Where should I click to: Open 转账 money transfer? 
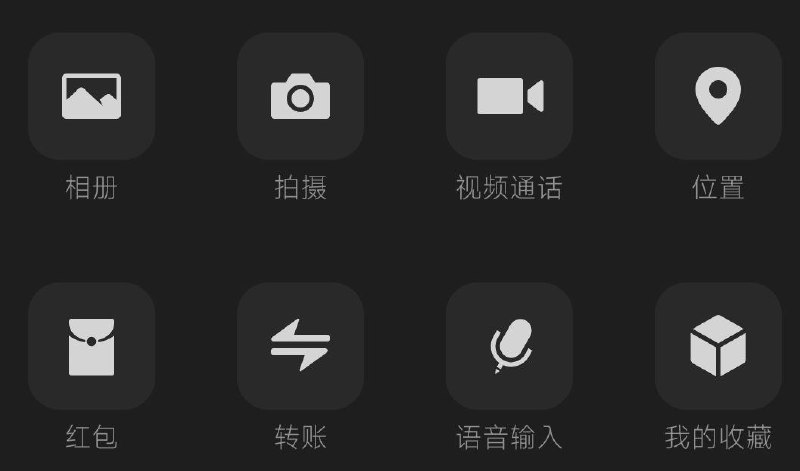click(x=300, y=346)
